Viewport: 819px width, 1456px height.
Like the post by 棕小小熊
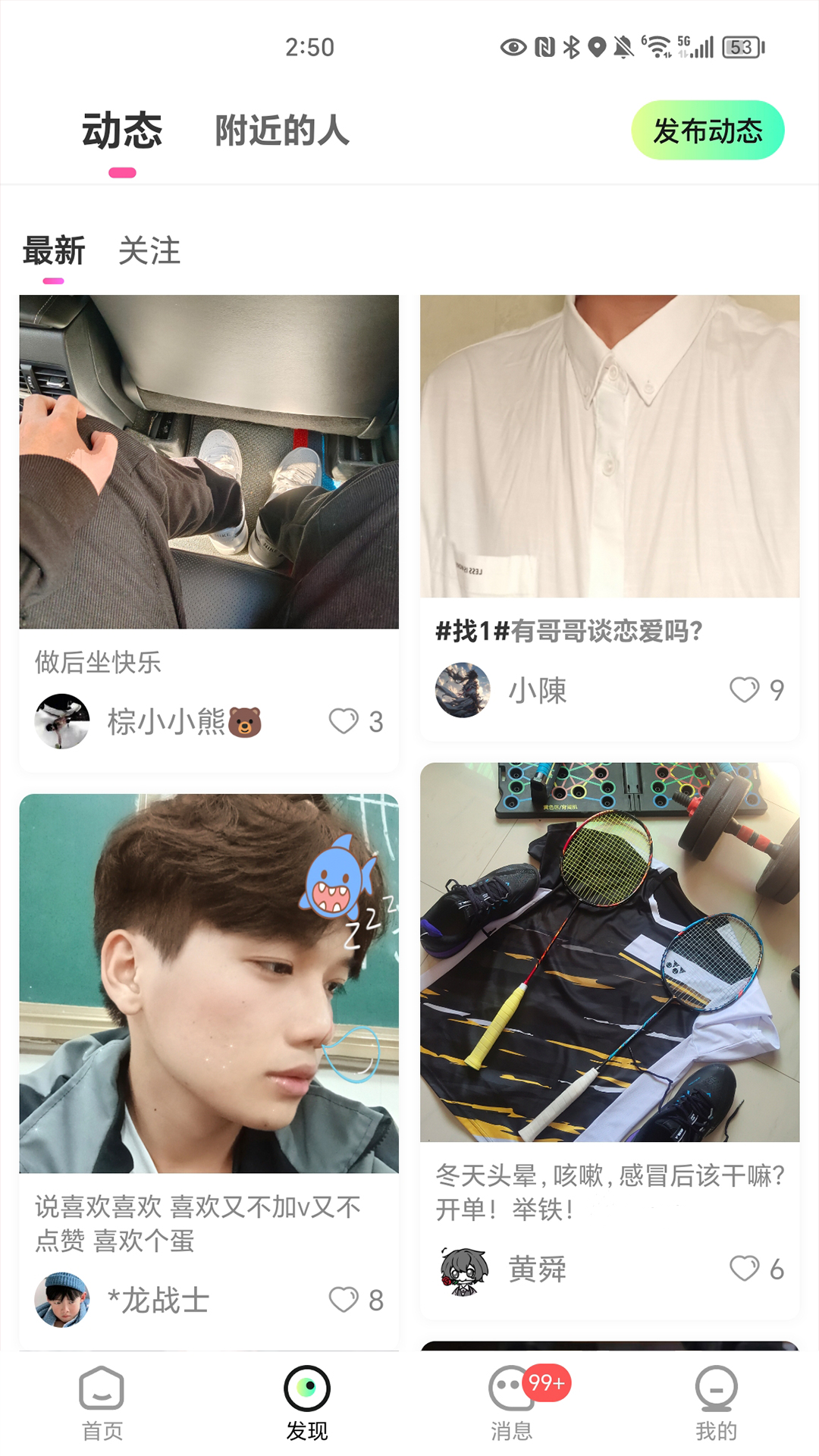point(344,721)
